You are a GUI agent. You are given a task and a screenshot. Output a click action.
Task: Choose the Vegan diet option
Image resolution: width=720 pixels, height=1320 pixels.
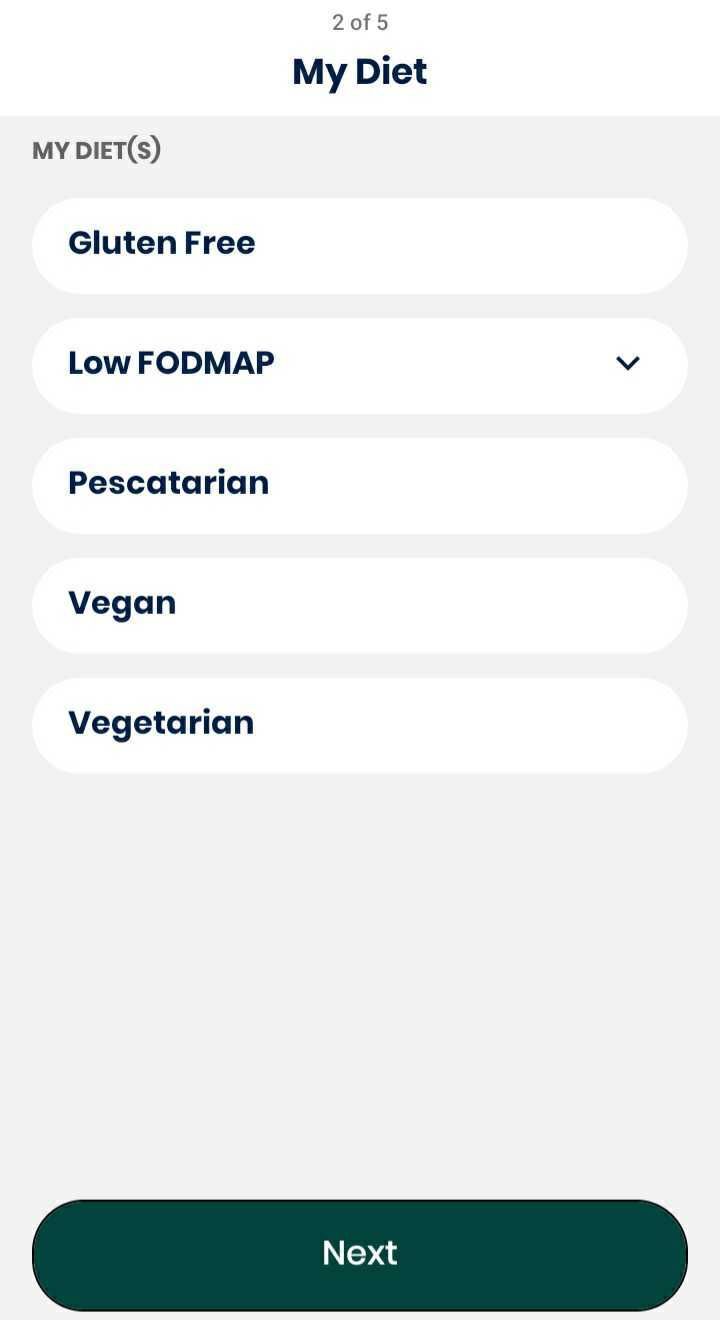pos(360,604)
